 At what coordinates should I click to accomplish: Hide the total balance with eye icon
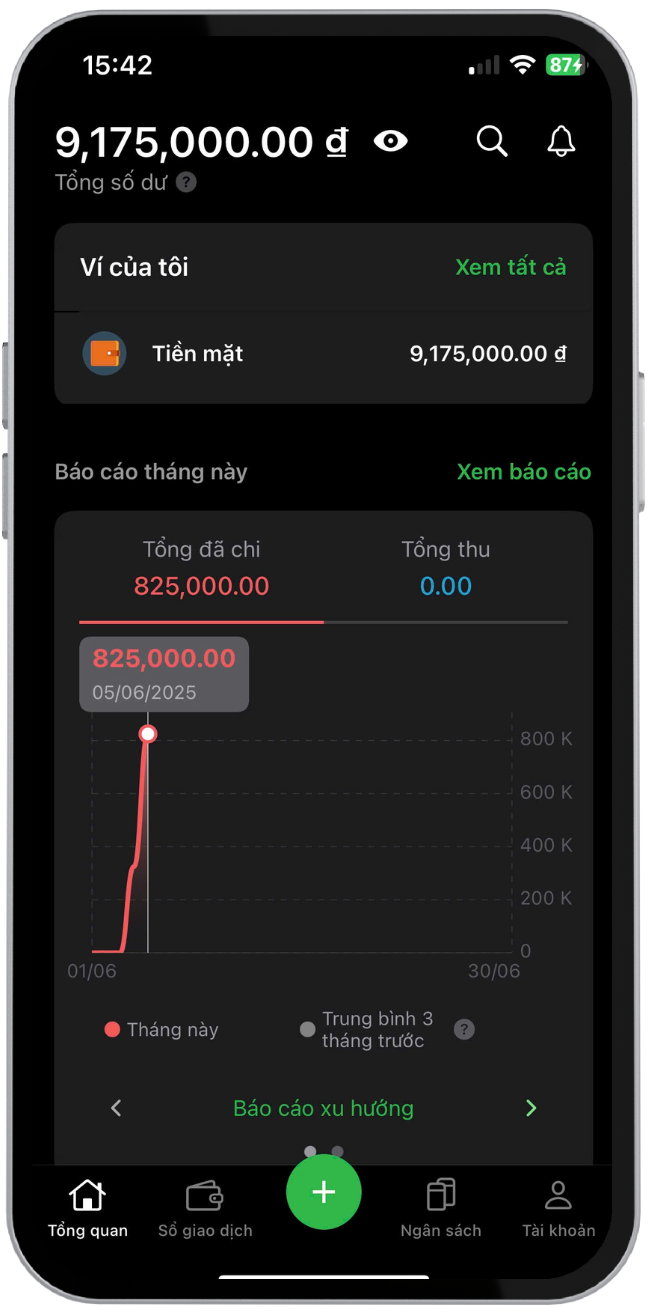tap(391, 141)
